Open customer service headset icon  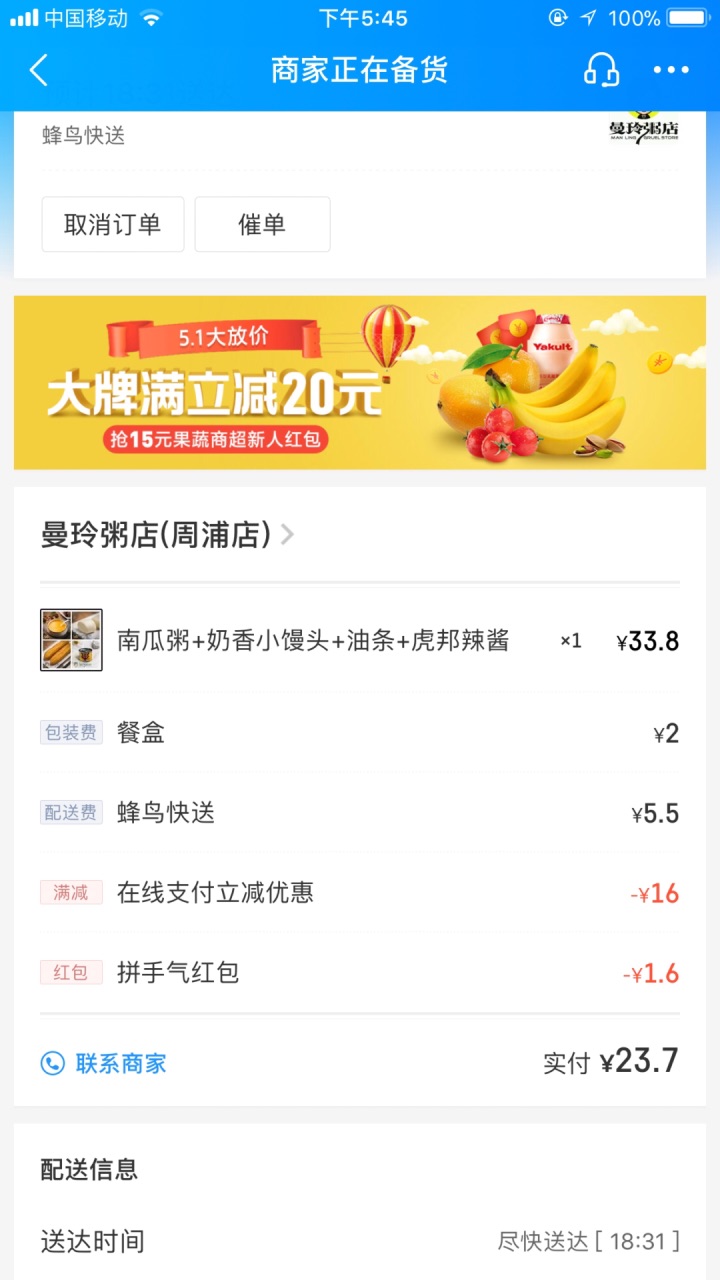coord(601,70)
